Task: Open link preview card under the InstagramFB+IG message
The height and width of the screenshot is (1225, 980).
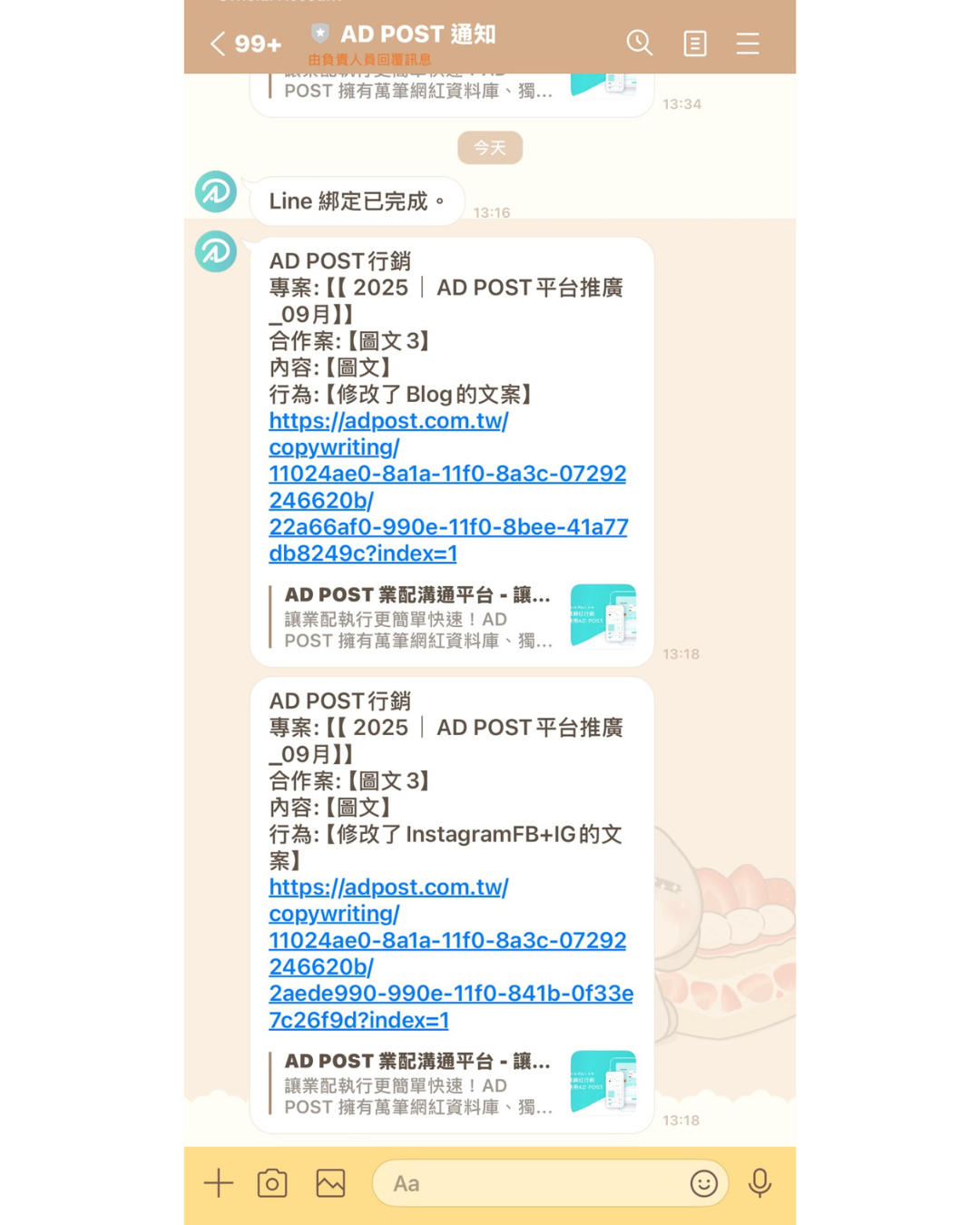Action: (x=454, y=1083)
